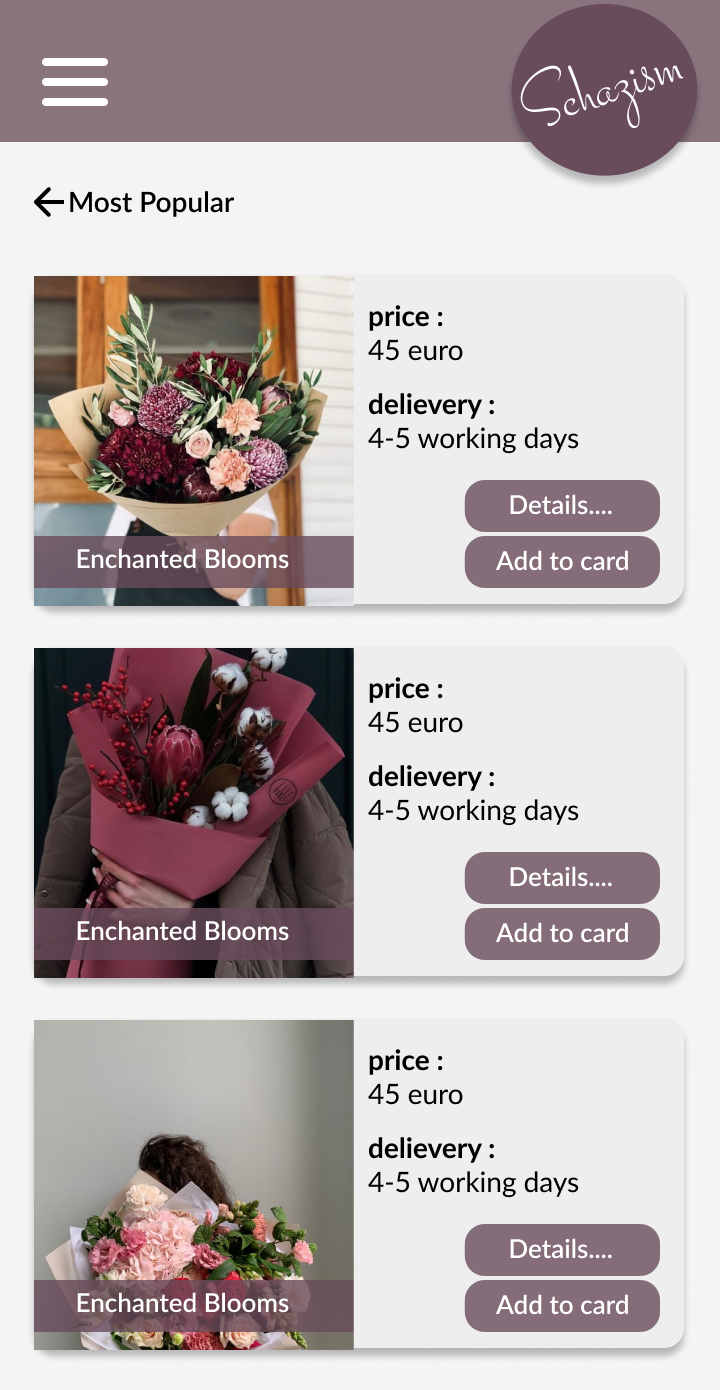The image size is (720, 1390).
Task: Select the Schazism logo badge
Action: tap(604, 88)
